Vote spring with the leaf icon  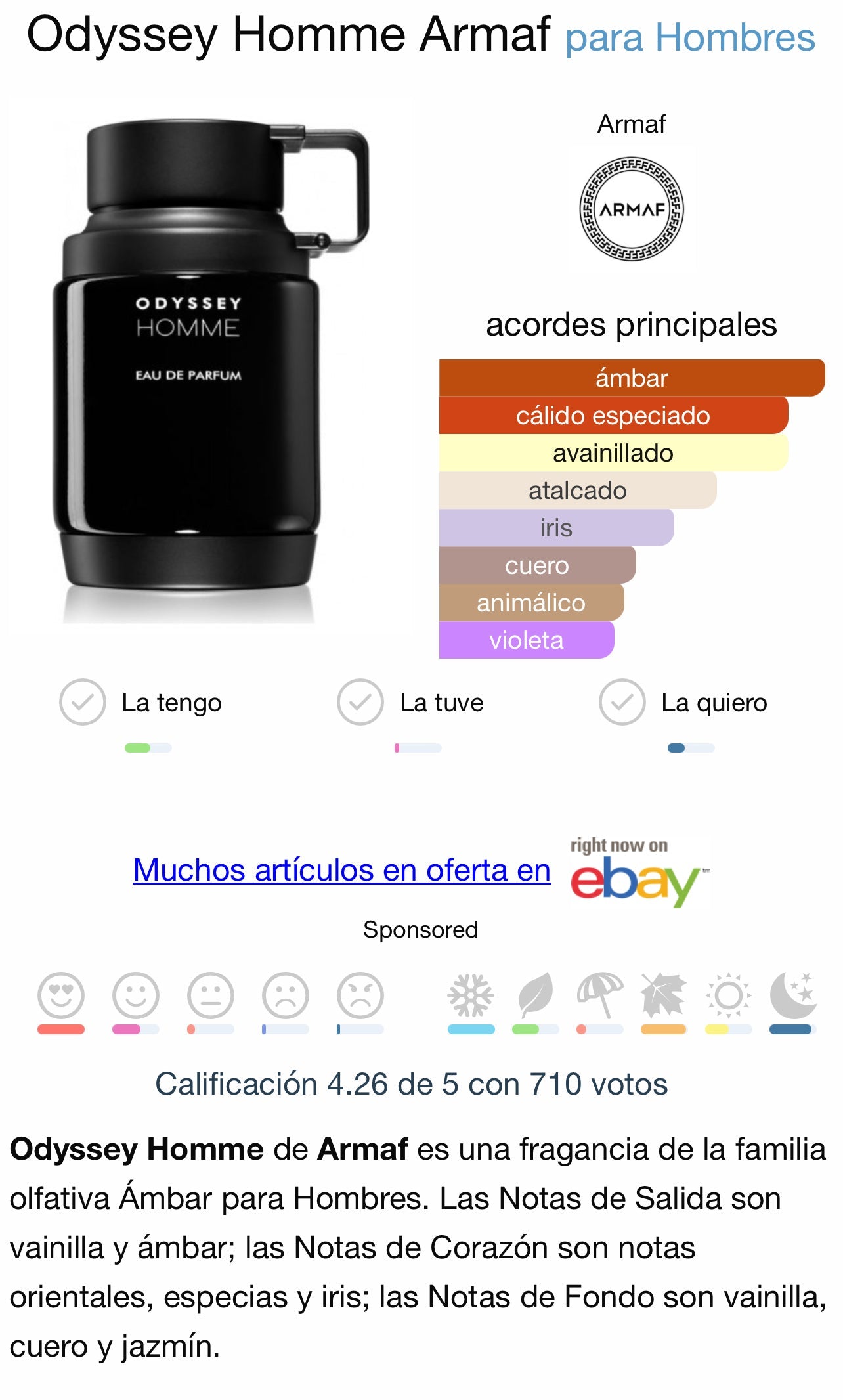coord(535,995)
